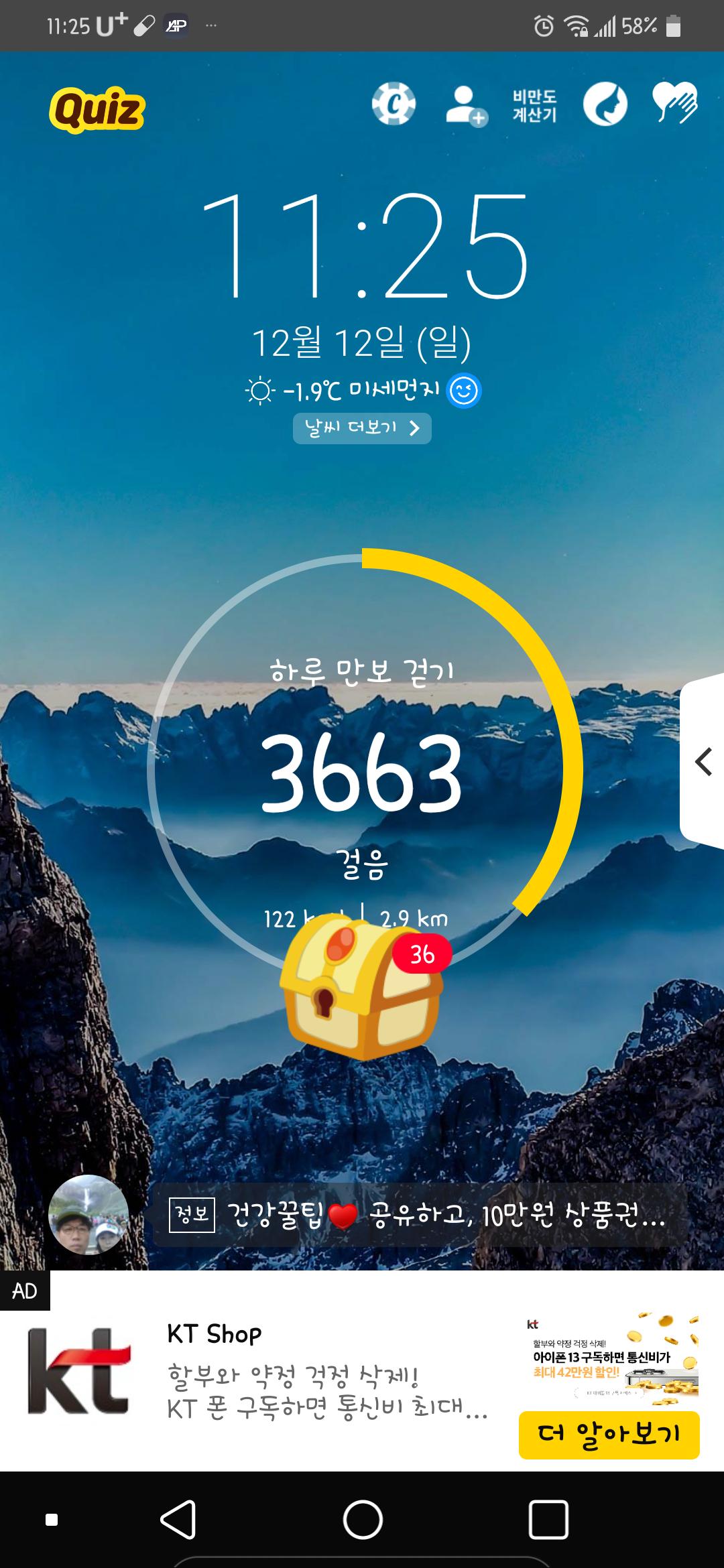Open the 비만도 계산기 obesity calculator
Screen dimensions: 724x1568
click(x=534, y=106)
